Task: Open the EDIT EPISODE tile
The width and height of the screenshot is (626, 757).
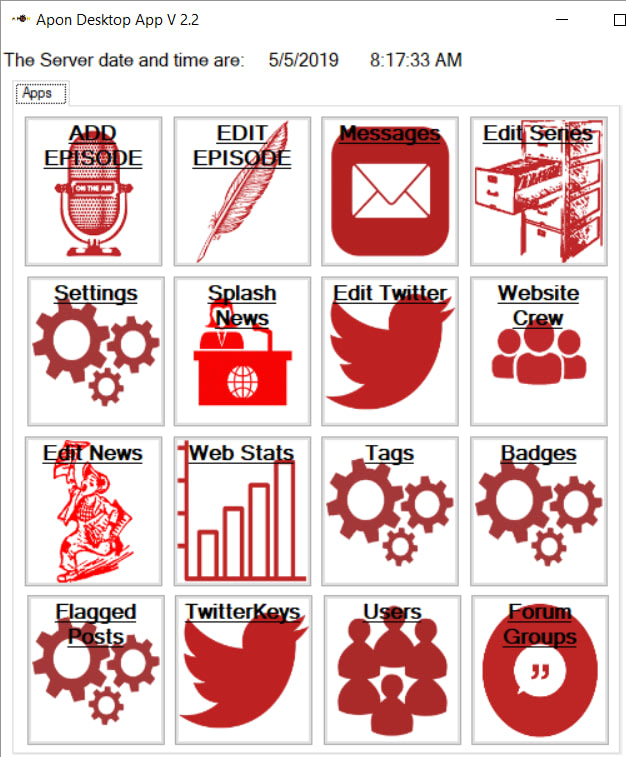Action: tap(242, 191)
